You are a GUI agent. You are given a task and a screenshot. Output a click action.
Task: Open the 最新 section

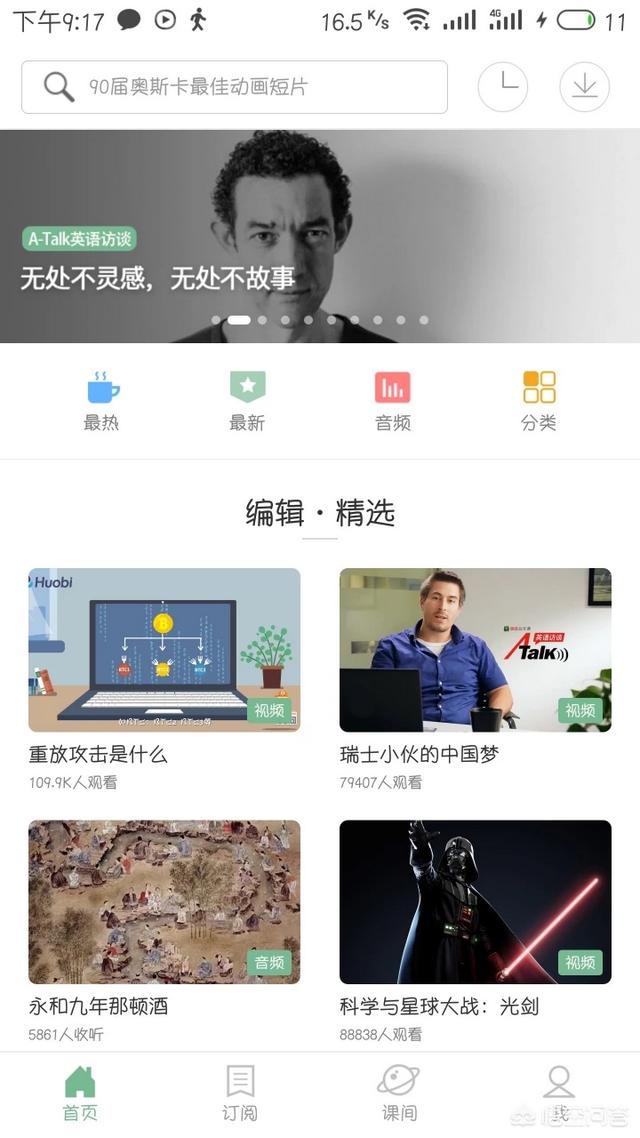click(247, 401)
